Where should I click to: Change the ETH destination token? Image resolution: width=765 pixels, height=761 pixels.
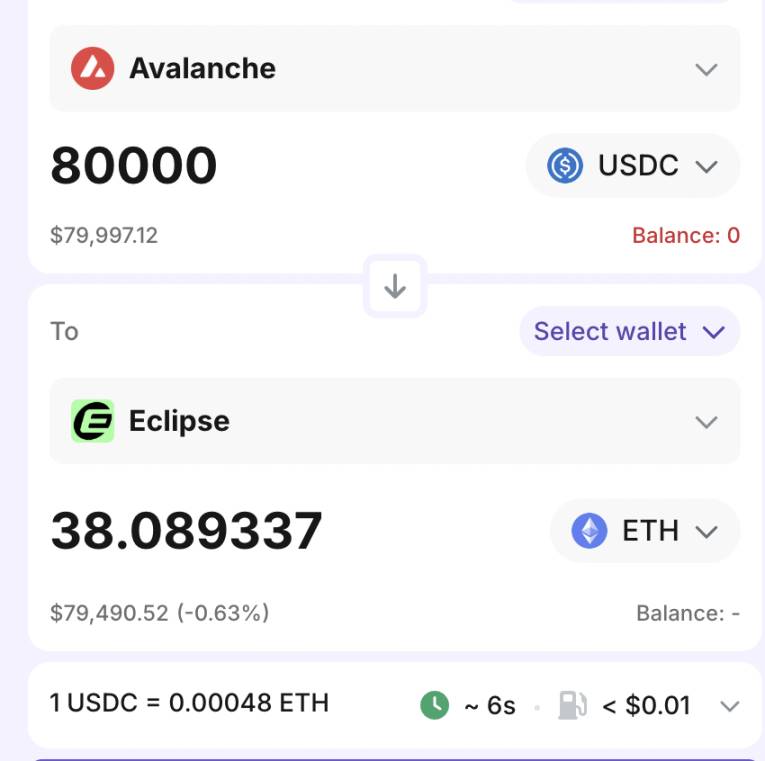click(645, 531)
